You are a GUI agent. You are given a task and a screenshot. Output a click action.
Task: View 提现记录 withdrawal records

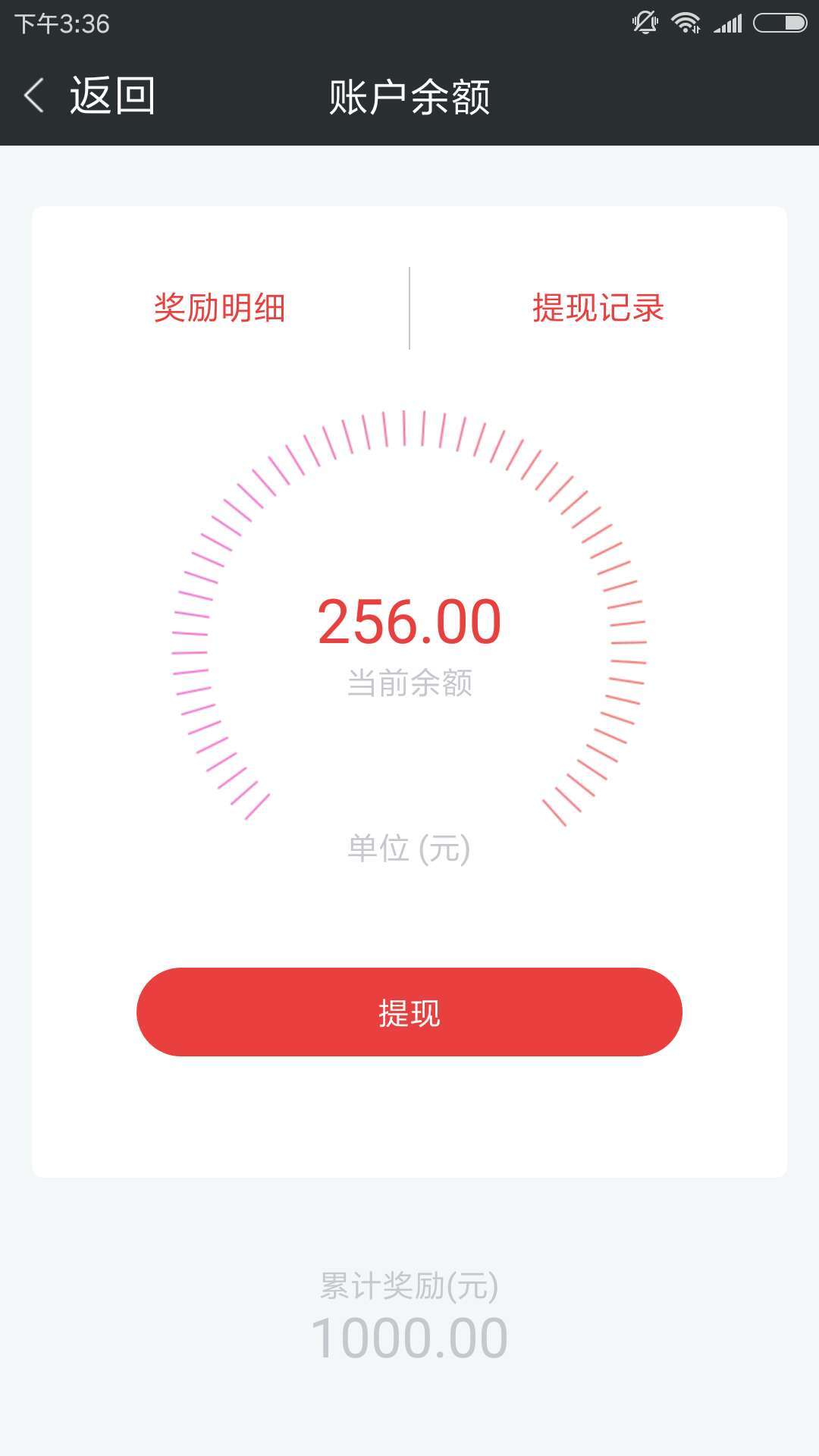(598, 308)
